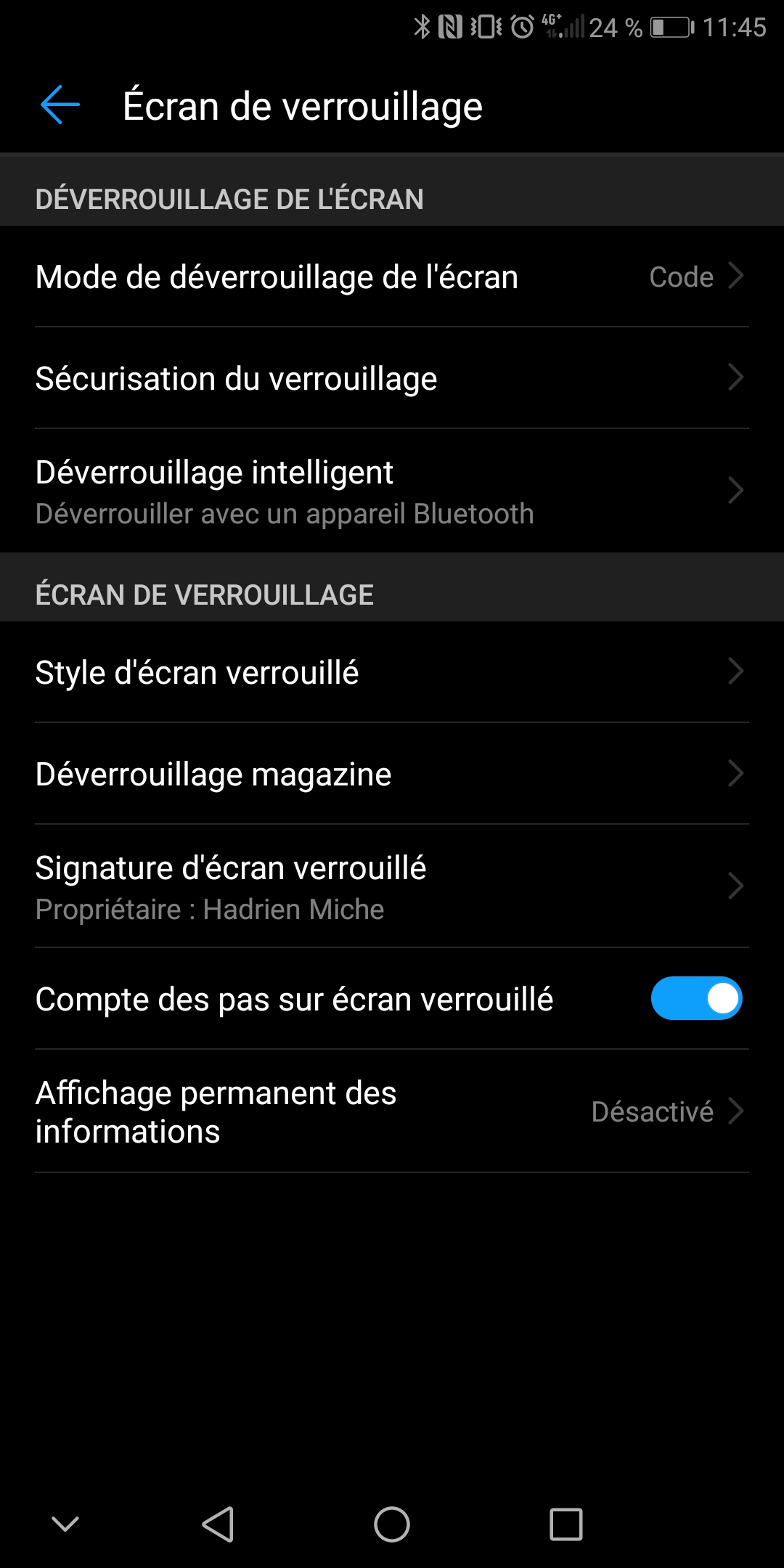Open Déverrouillage magazine

pos(392,774)
